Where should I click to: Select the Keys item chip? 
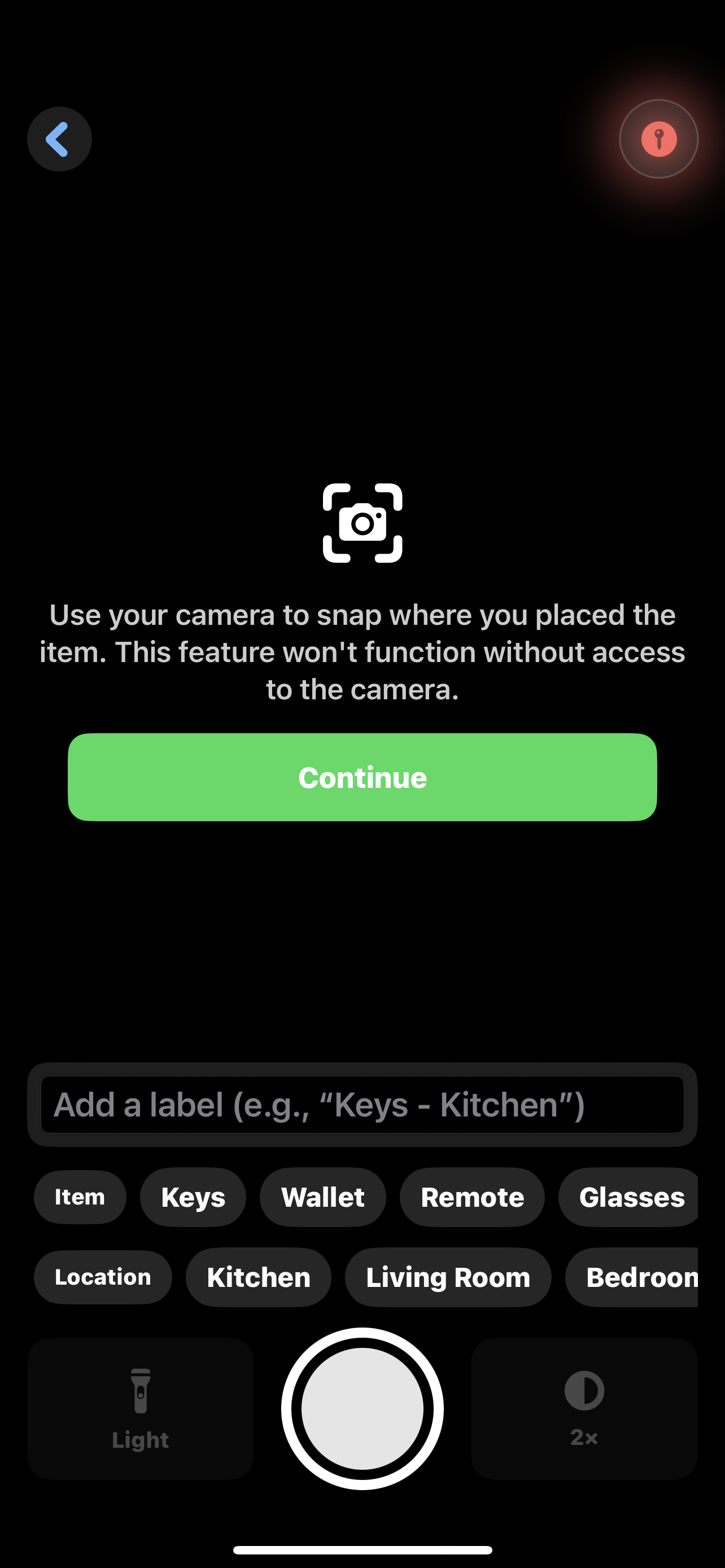tap(193, 1197)
